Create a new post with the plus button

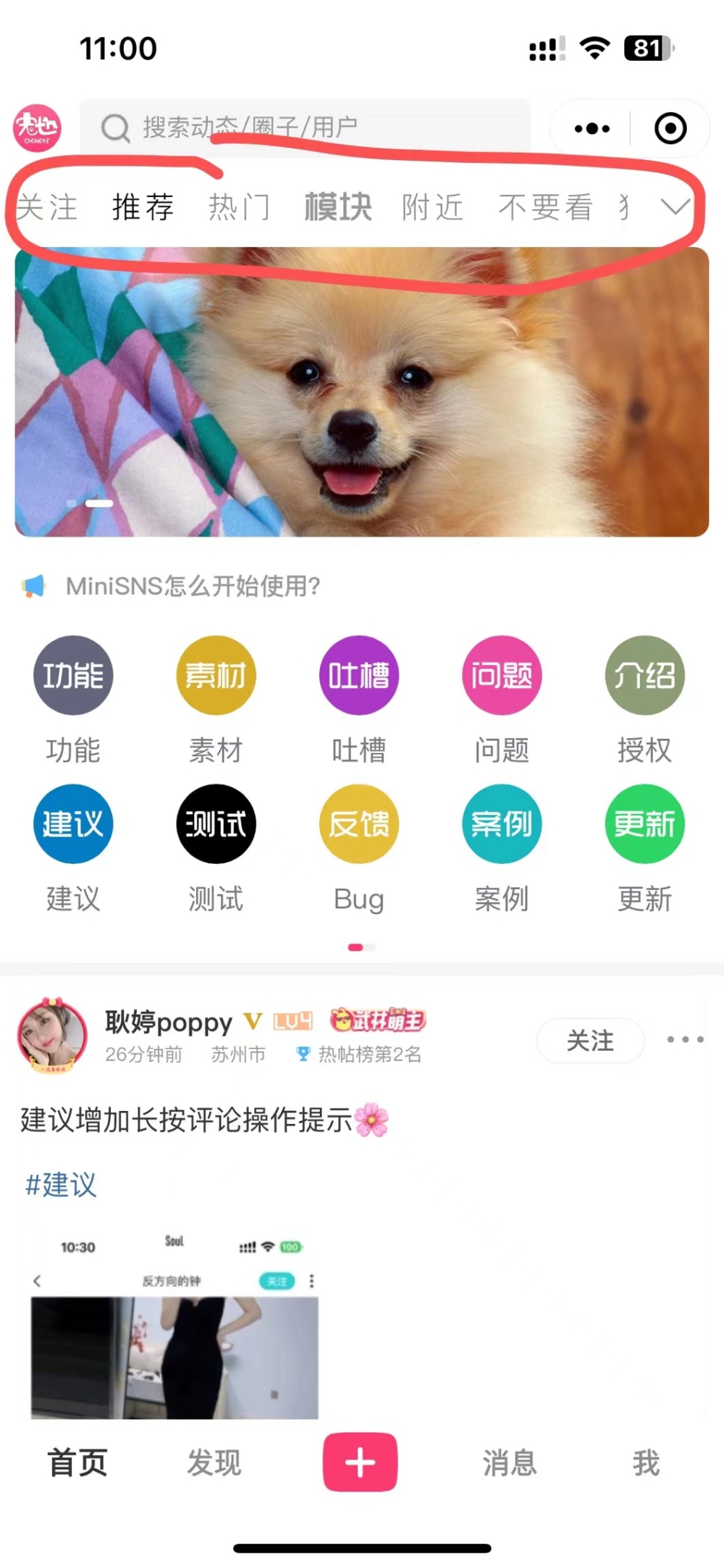coord(360,1462)
